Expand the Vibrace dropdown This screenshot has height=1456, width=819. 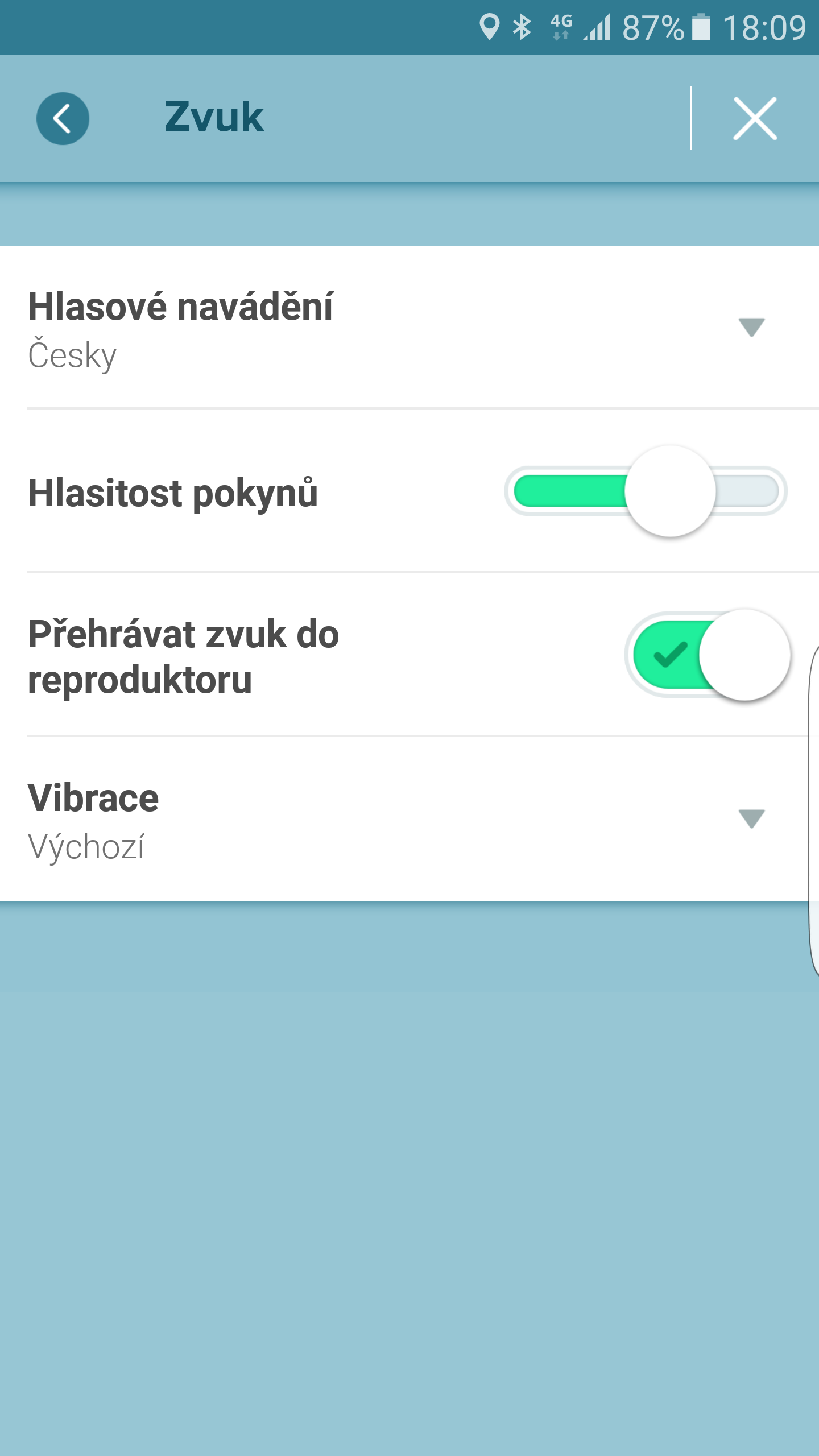click(x=751, y=818)
